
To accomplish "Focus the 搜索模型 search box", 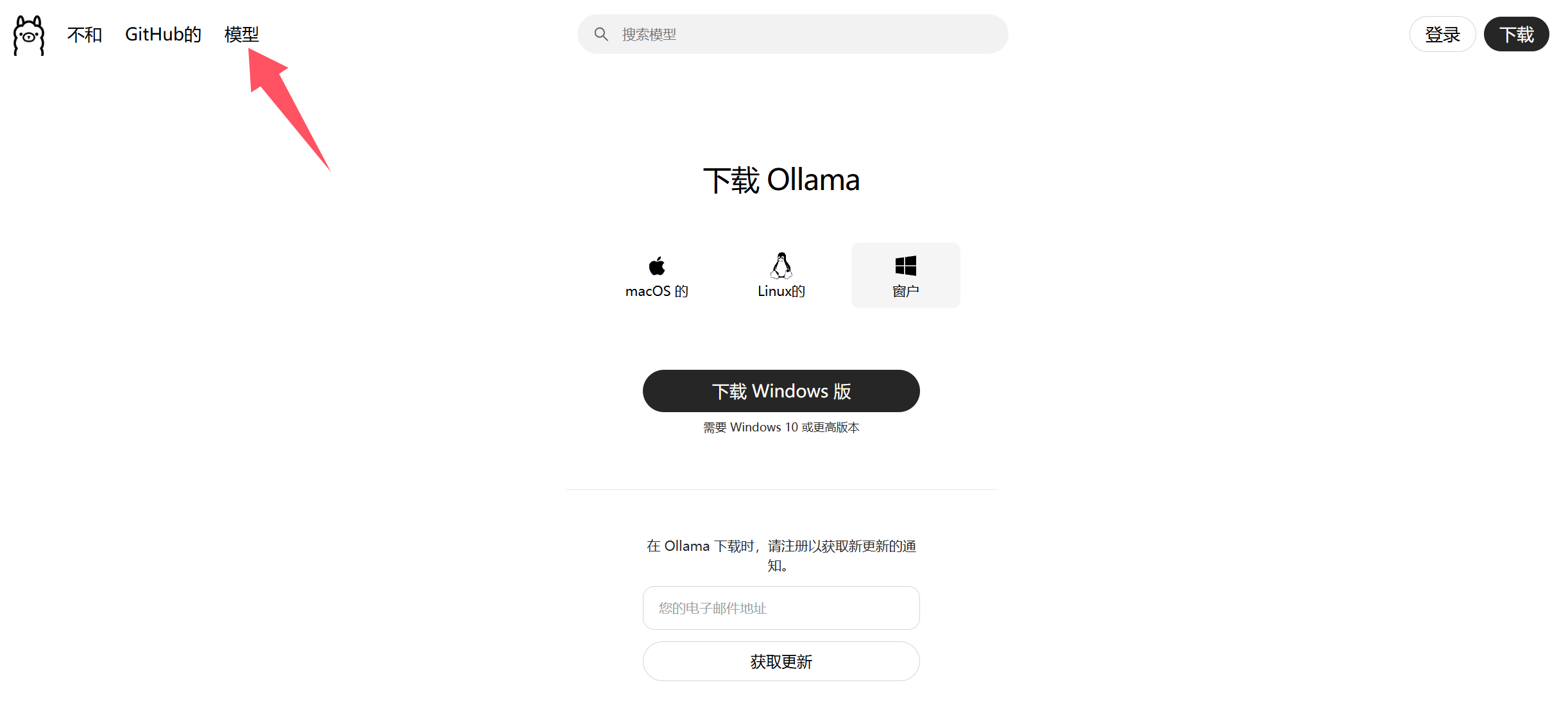I will [x=792, y=34].
